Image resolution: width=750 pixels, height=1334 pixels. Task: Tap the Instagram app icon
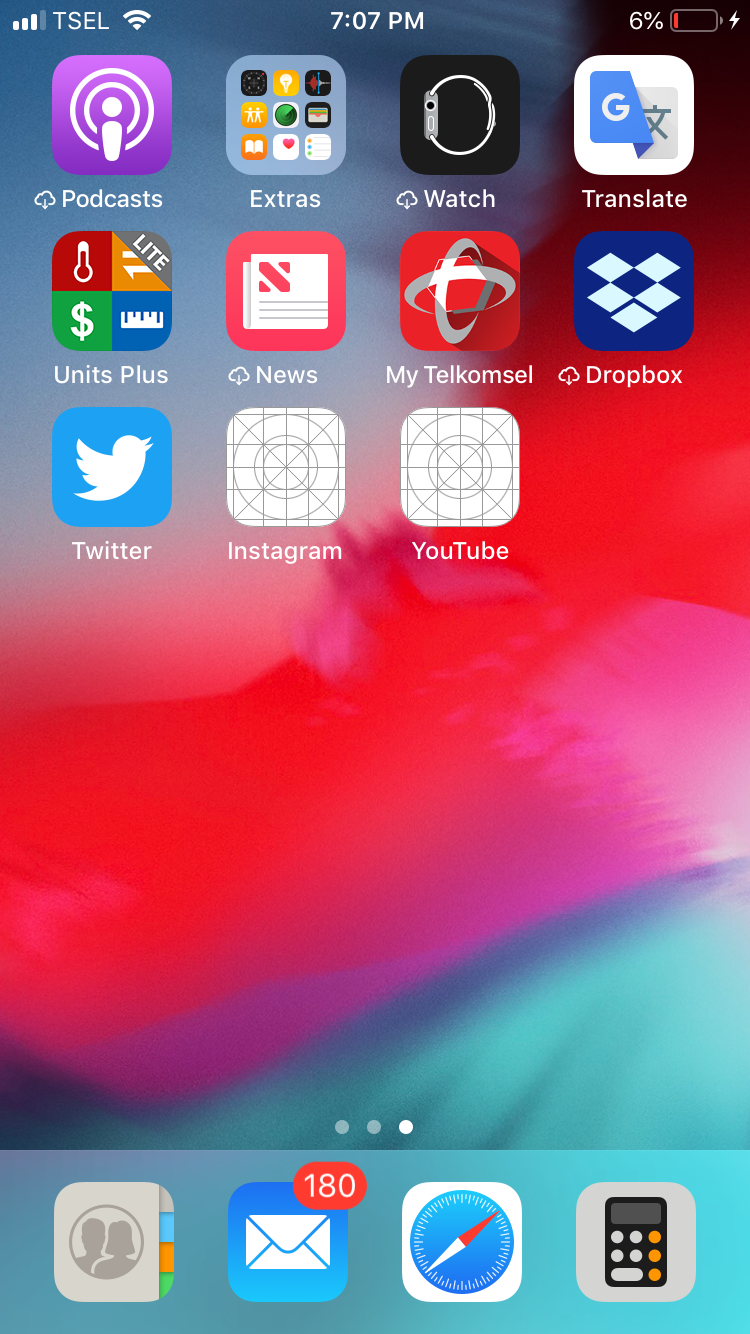[x=286, y=467]
